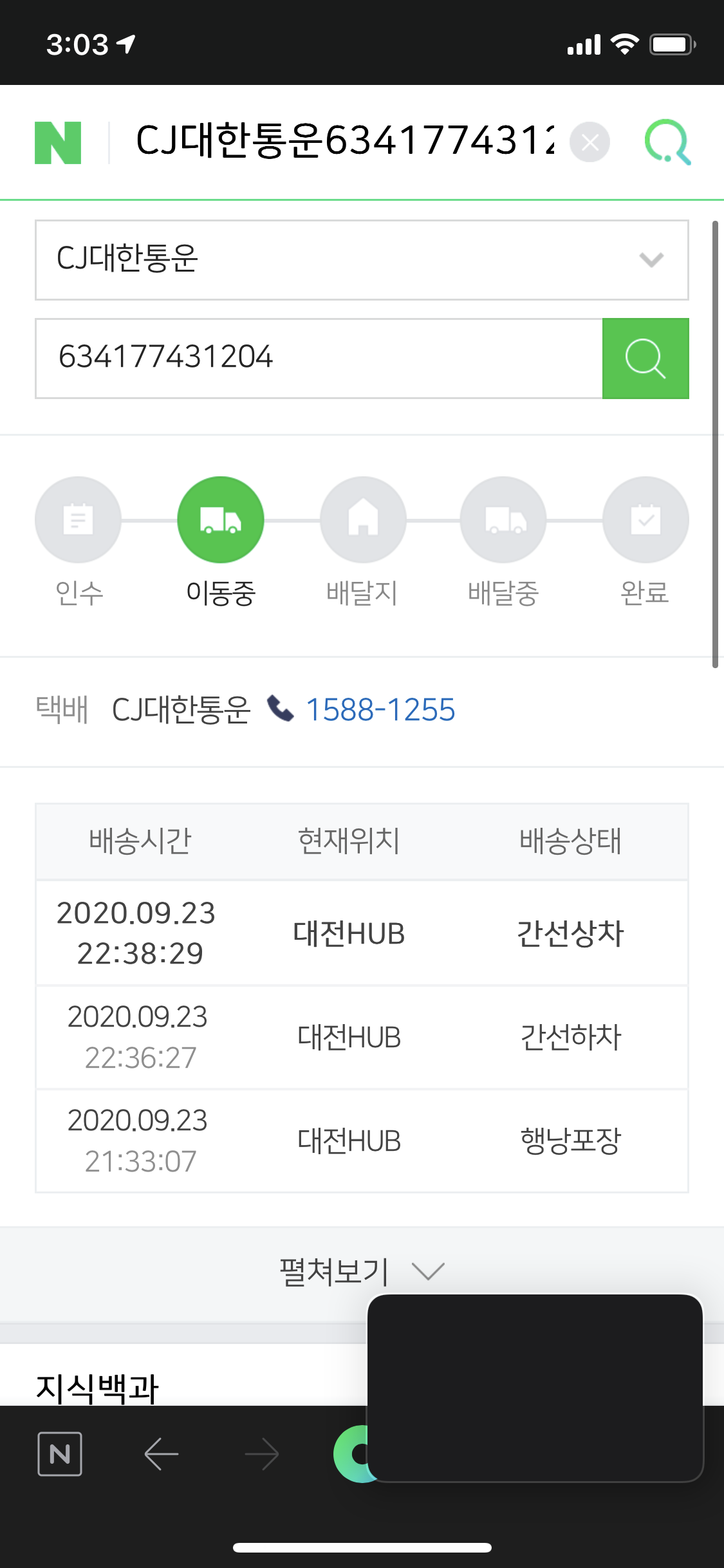Clear the search query text
The image size is (724, 1568).
point(589,142)
